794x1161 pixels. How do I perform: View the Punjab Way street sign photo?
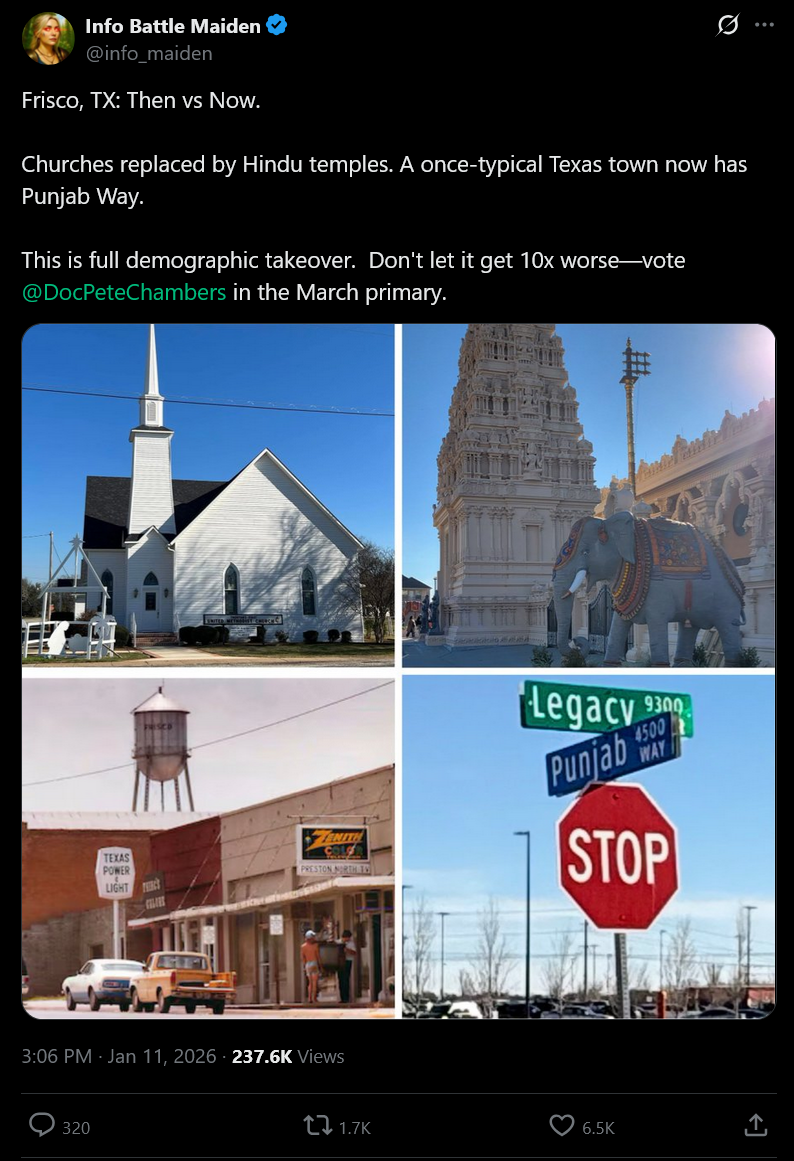[x=588, y=846]
